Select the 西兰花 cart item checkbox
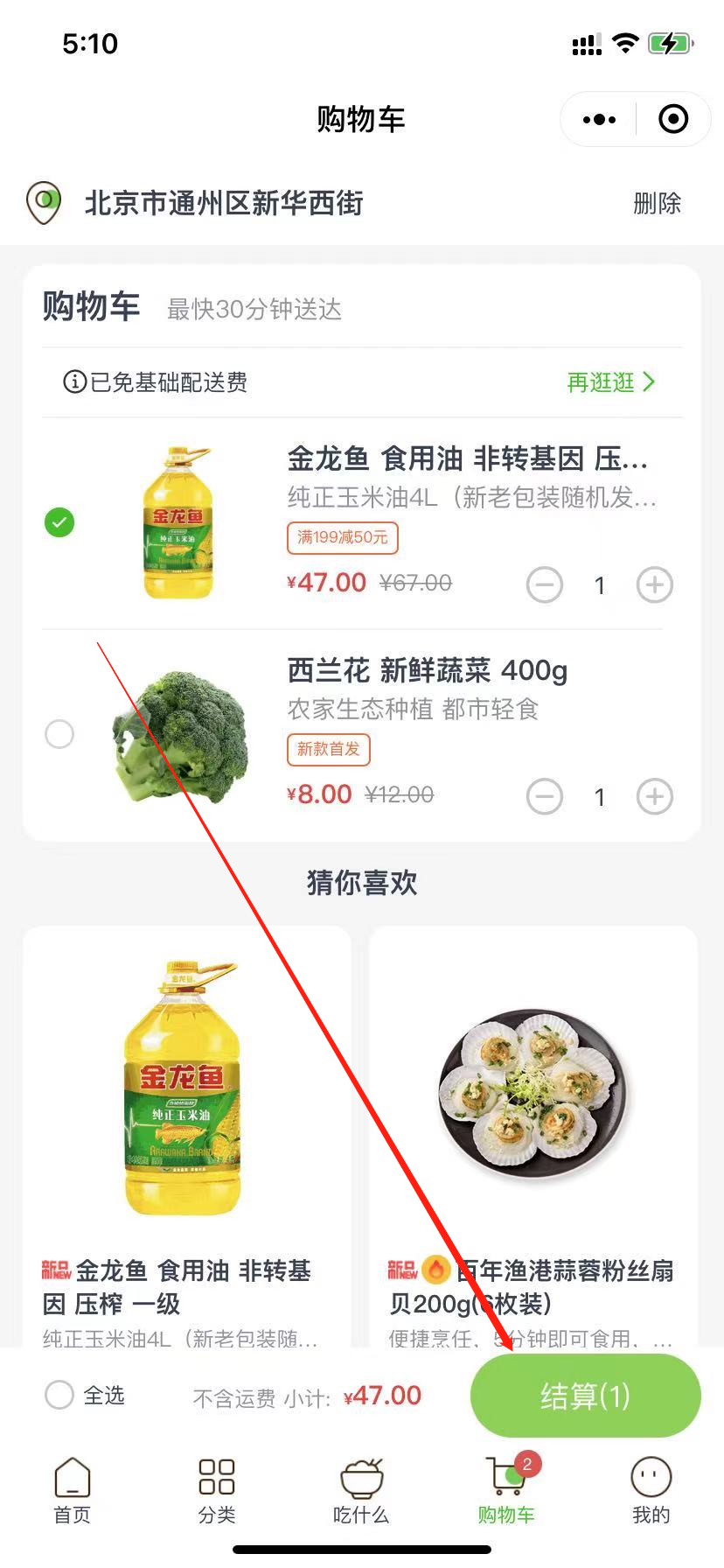Screen dimensions: 724x1568 click(59, 734)
